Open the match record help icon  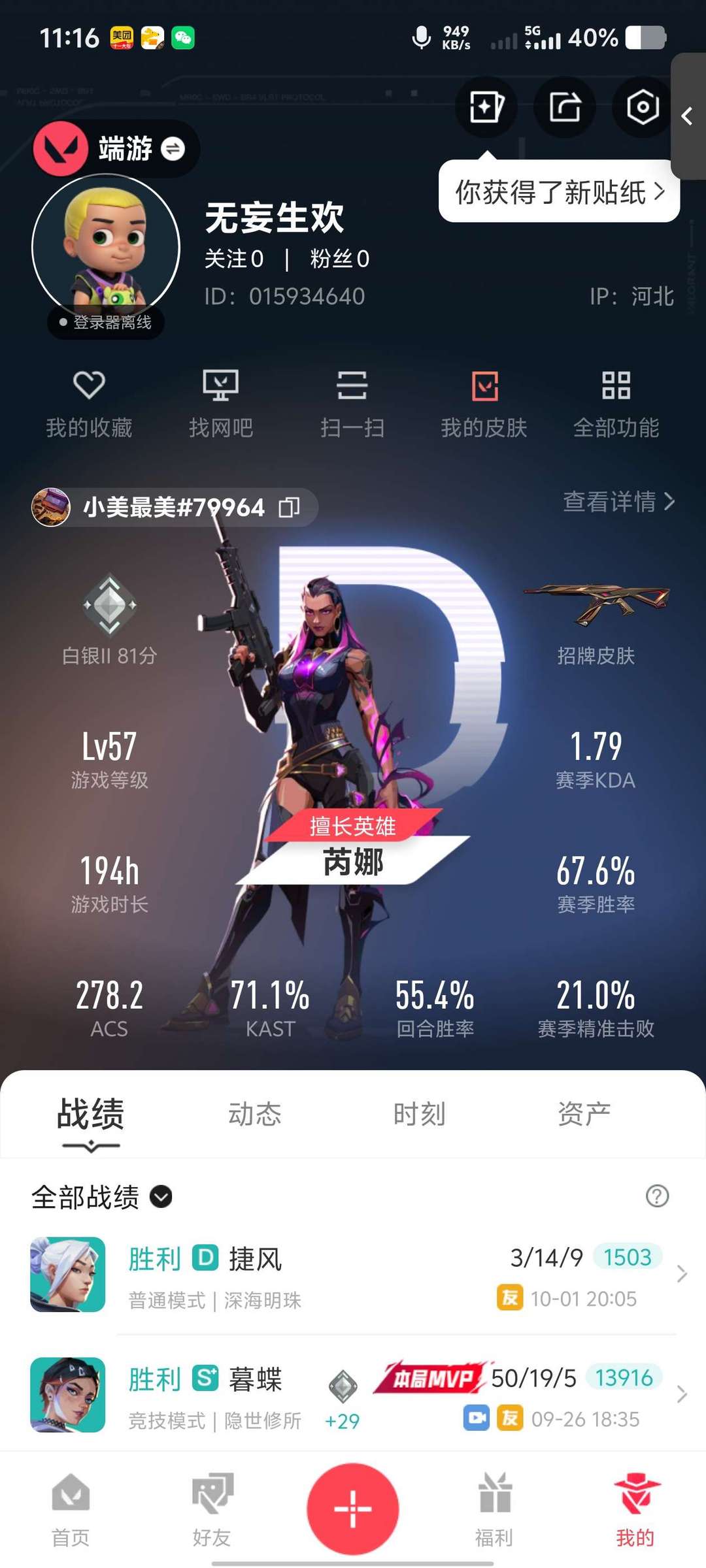(657, 1196)
